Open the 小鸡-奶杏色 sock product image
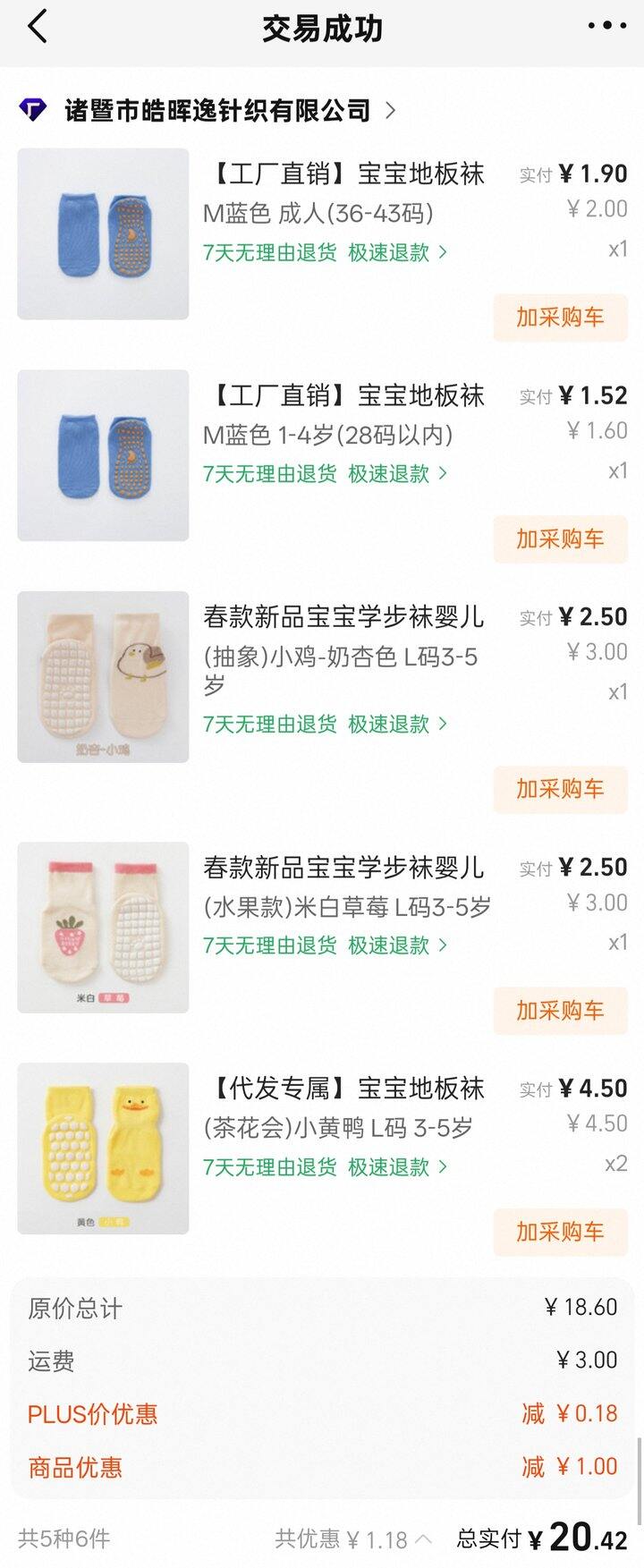The width and height of the screenshot is (644, 1568). coord(103,677)
